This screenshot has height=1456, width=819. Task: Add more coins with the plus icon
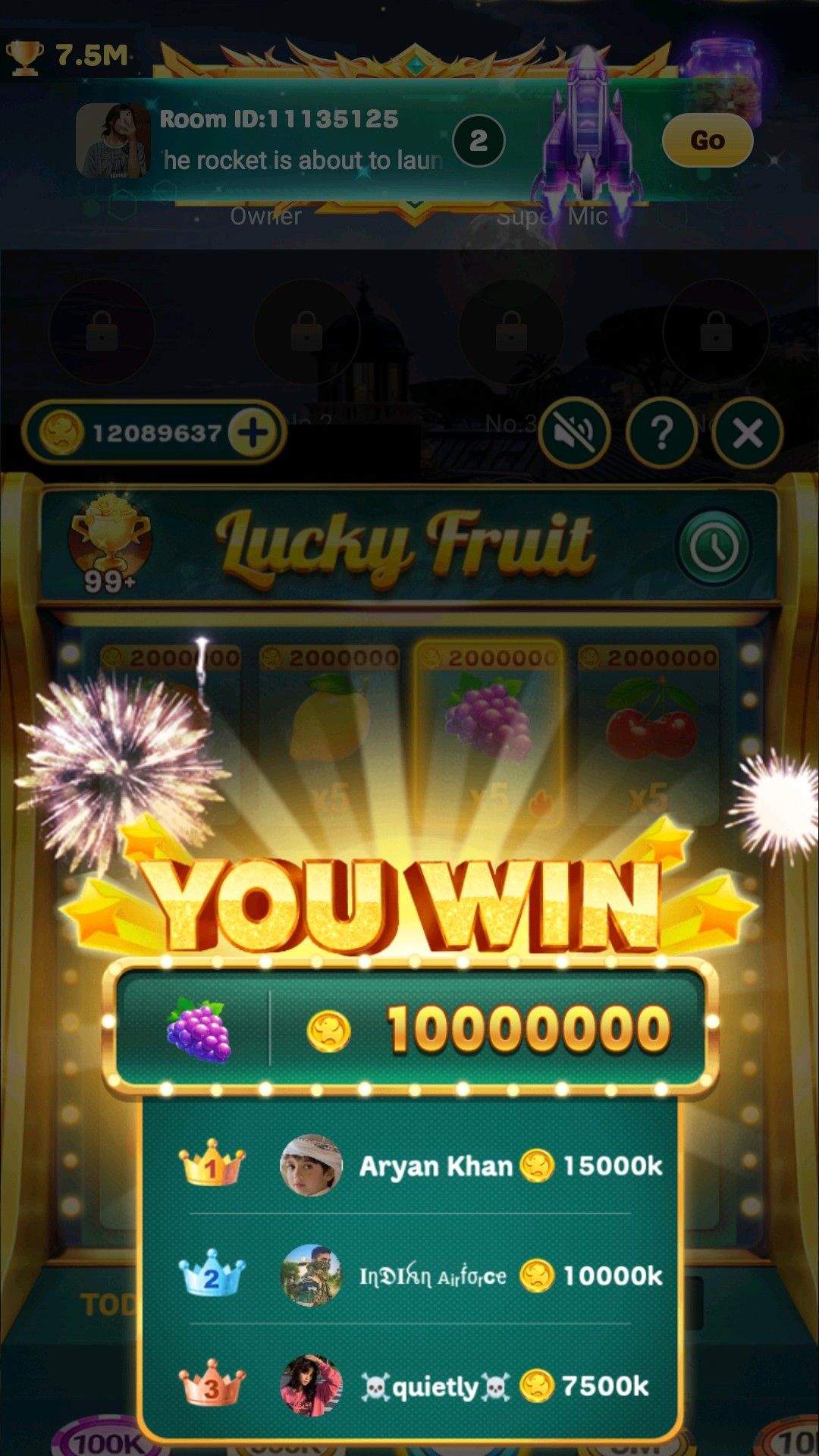click(254, 433)
